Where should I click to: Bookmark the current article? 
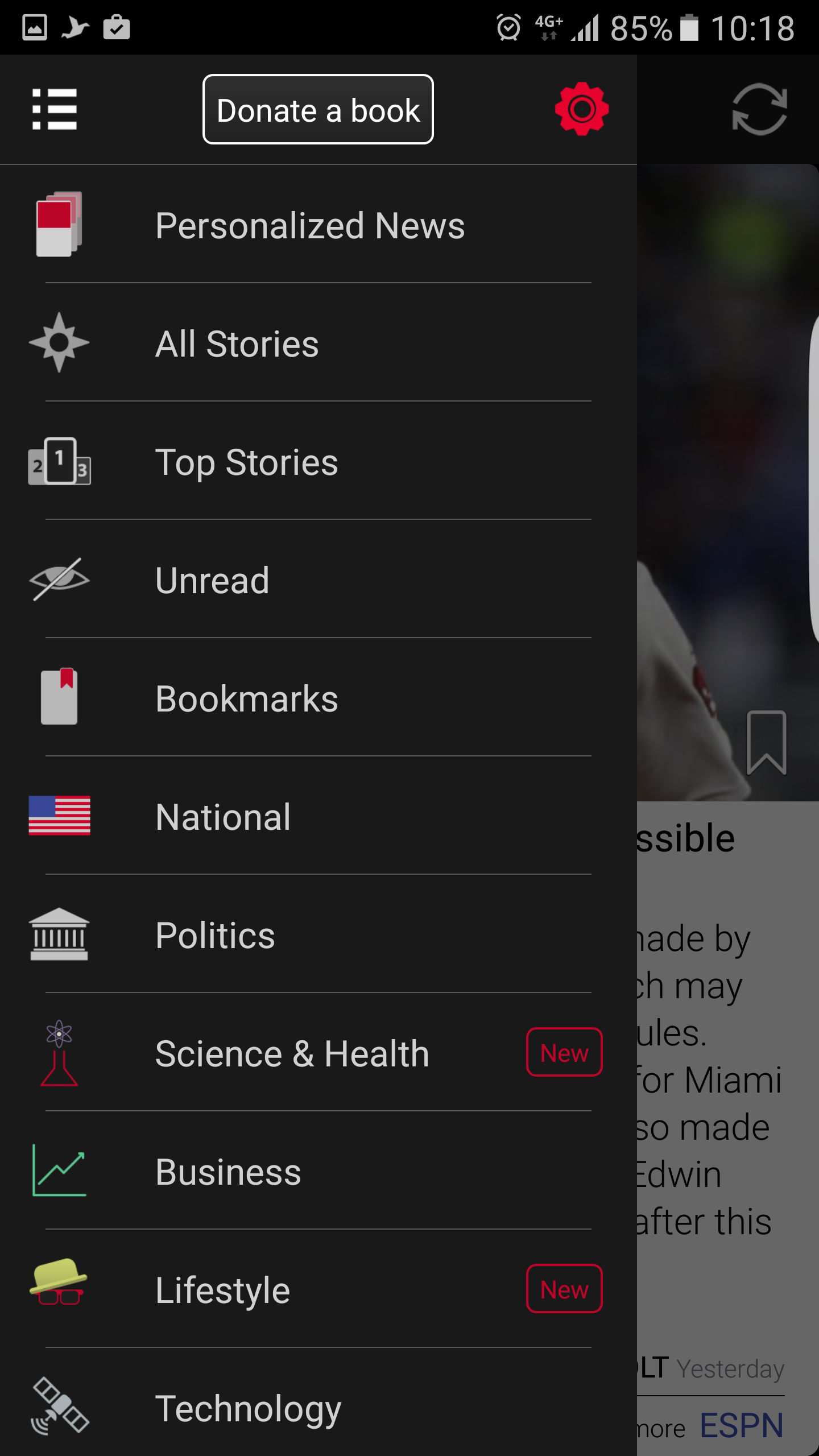tap(766, 742)
